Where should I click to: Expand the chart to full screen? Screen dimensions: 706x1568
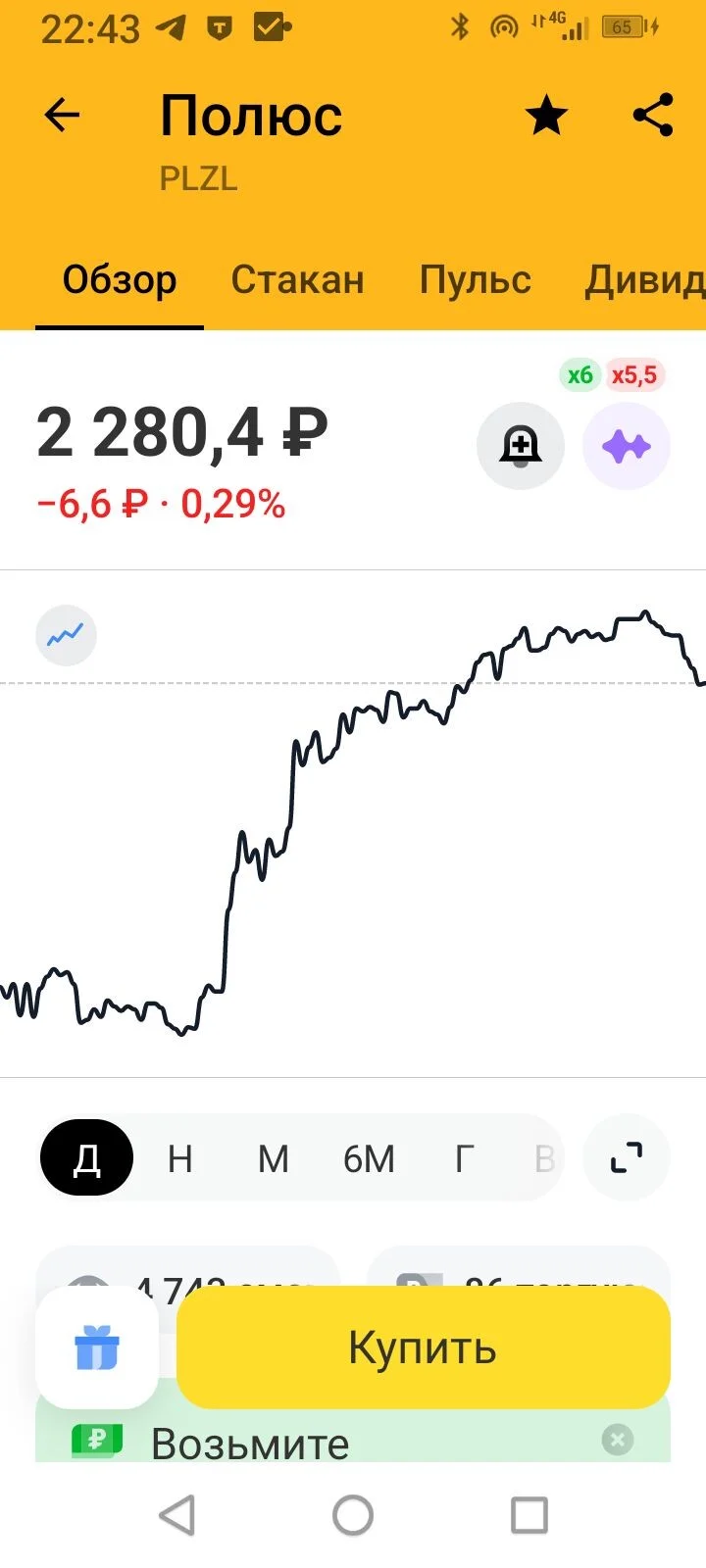(x=627, y=1158)
